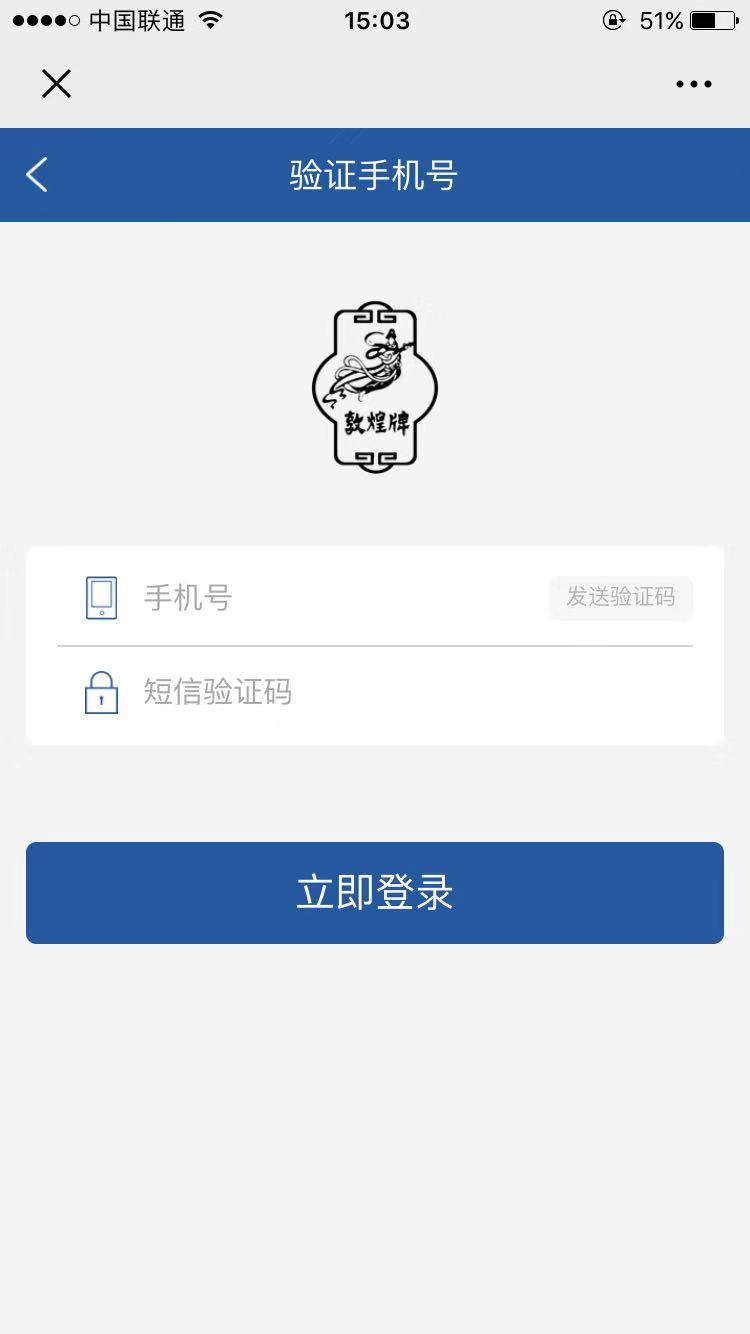Image resolution: width=750 pixels, height=1334 pixels.
Task: Focus the 手机号 phone number field
Action: click(x=340, y=598)
